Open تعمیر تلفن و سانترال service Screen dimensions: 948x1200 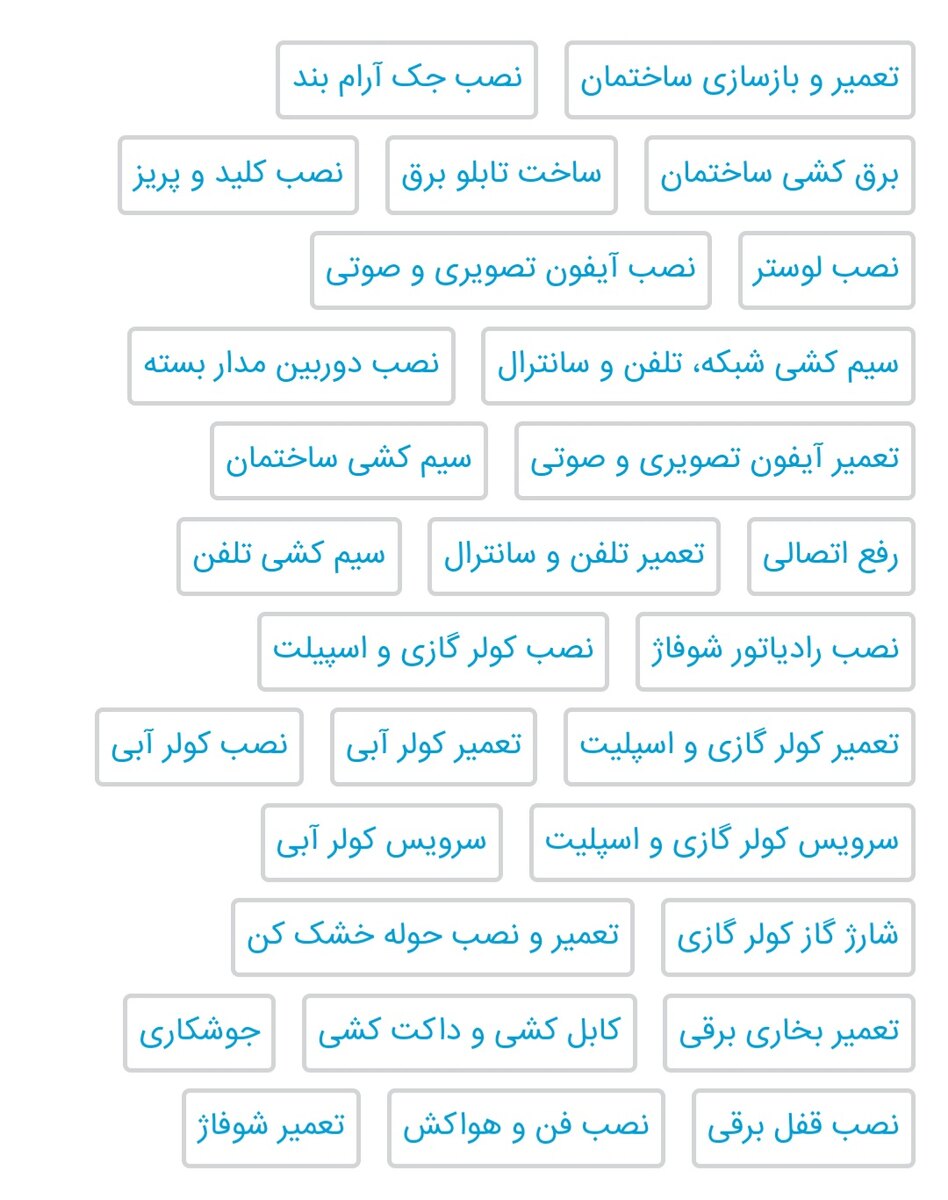point(574,556)
